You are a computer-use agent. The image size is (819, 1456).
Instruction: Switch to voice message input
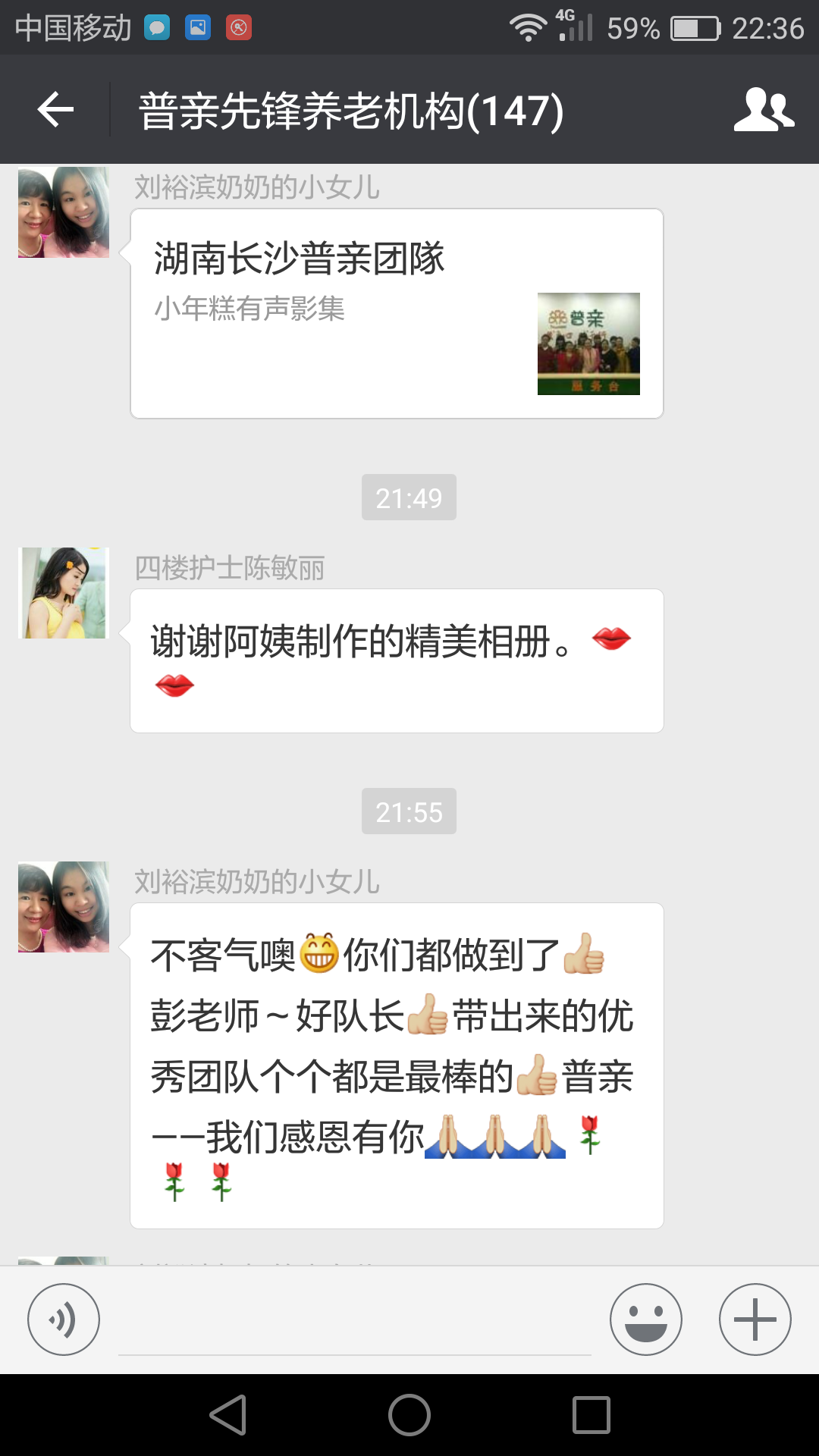[64, 1319]
